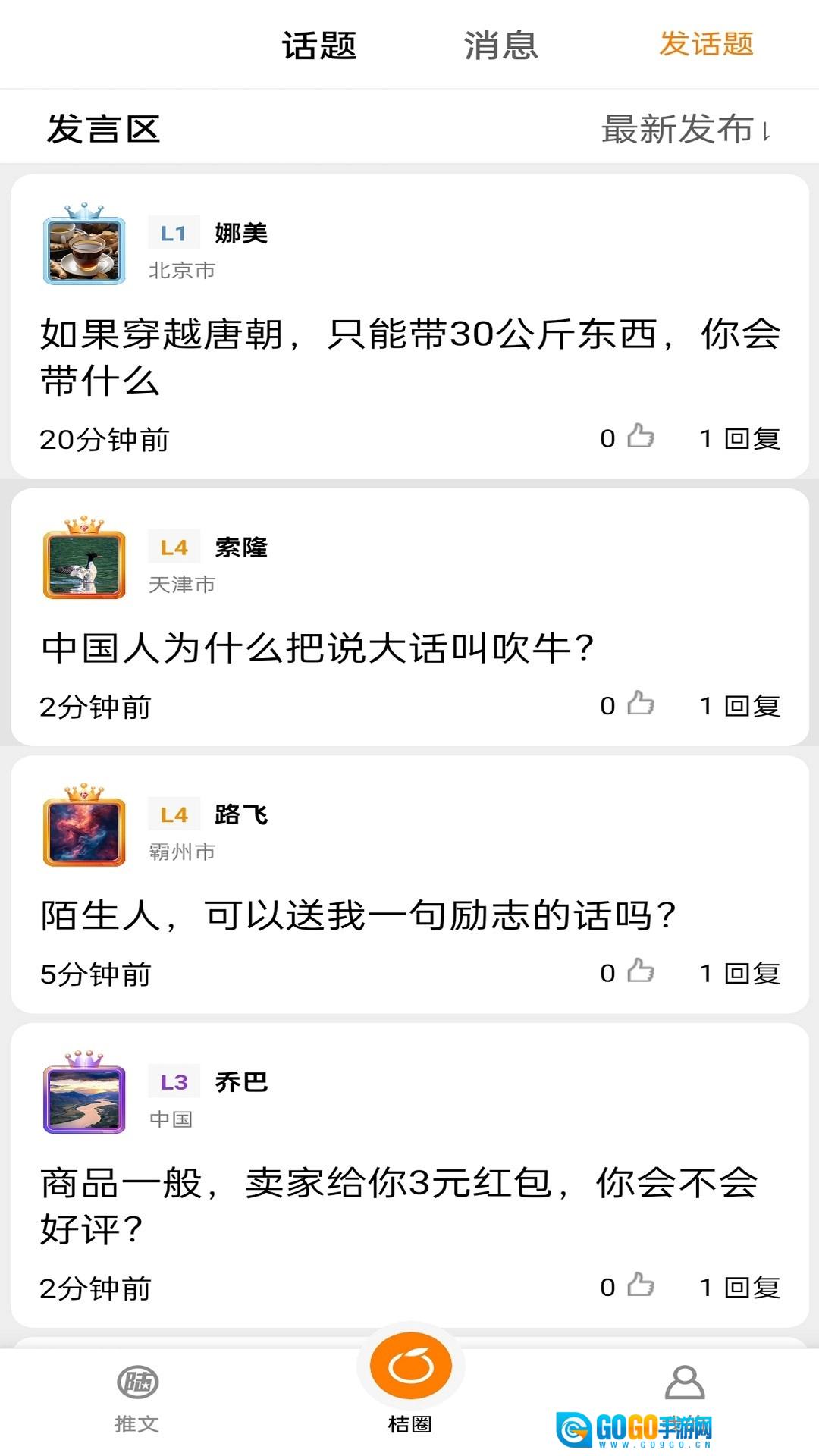Viewport: 819px width, 1456px height.
Task: Open 索隆's post about 吹牛
Action: click(x=318, y=648)
